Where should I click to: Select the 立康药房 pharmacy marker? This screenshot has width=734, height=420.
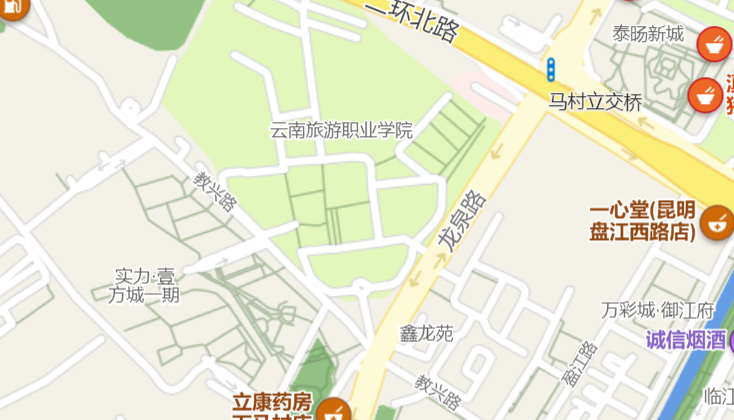[335, 410]
